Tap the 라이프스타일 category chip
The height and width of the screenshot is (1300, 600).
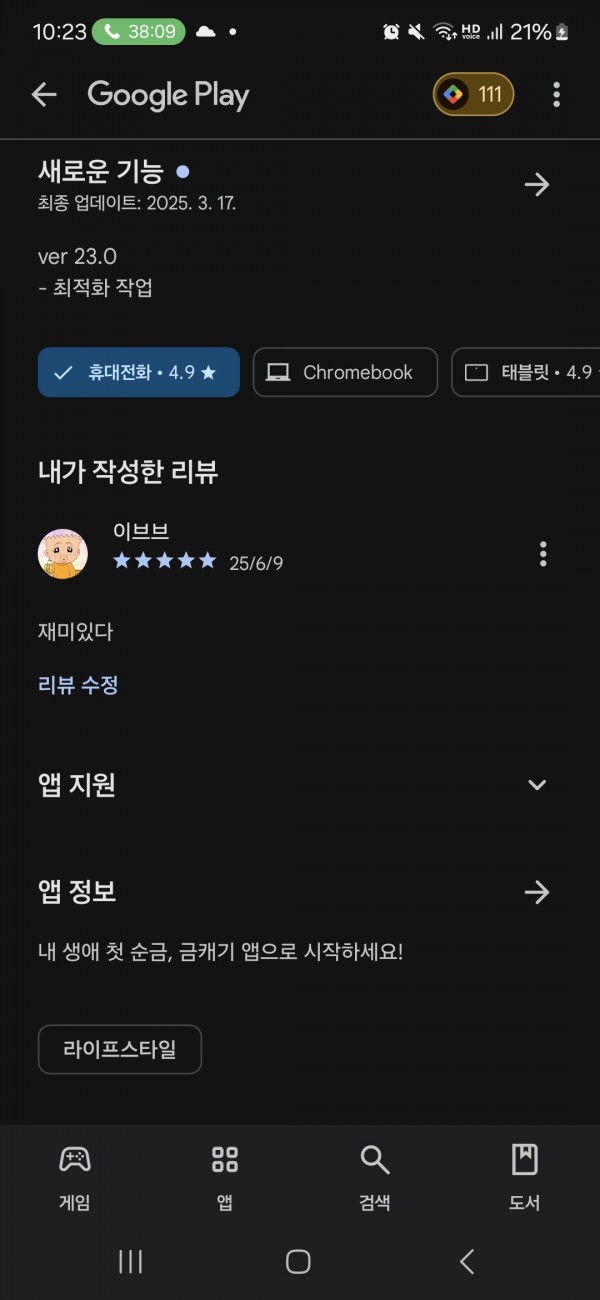tap(120, 1049)
